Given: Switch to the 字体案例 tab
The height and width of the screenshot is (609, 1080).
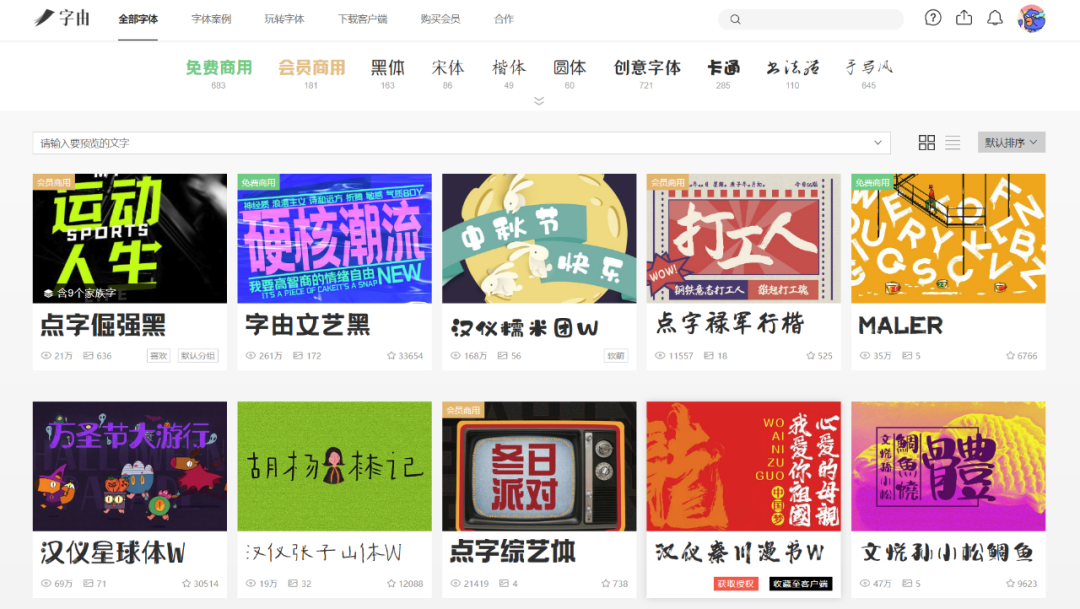Looking at the screenshot, I should pos(211,19).
